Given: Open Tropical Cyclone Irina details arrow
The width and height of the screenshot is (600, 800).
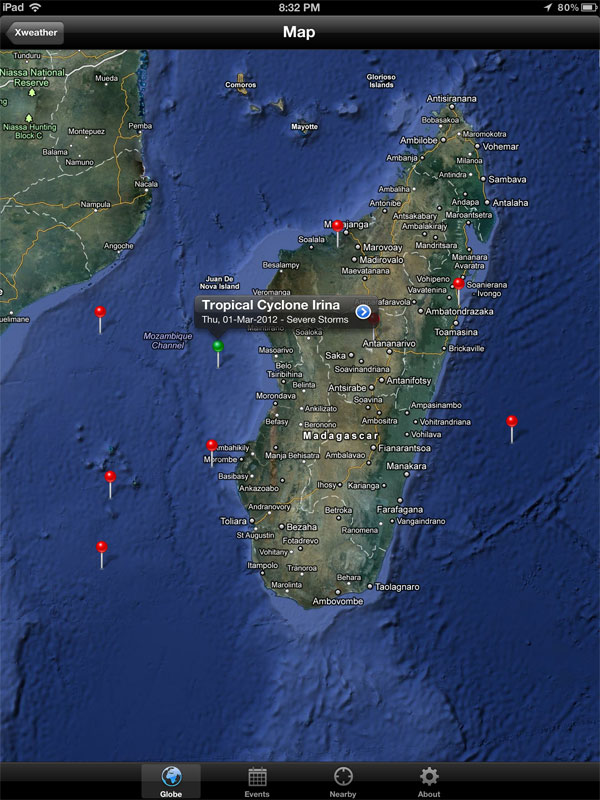Looking at the screenshot, I should point(363,312).
